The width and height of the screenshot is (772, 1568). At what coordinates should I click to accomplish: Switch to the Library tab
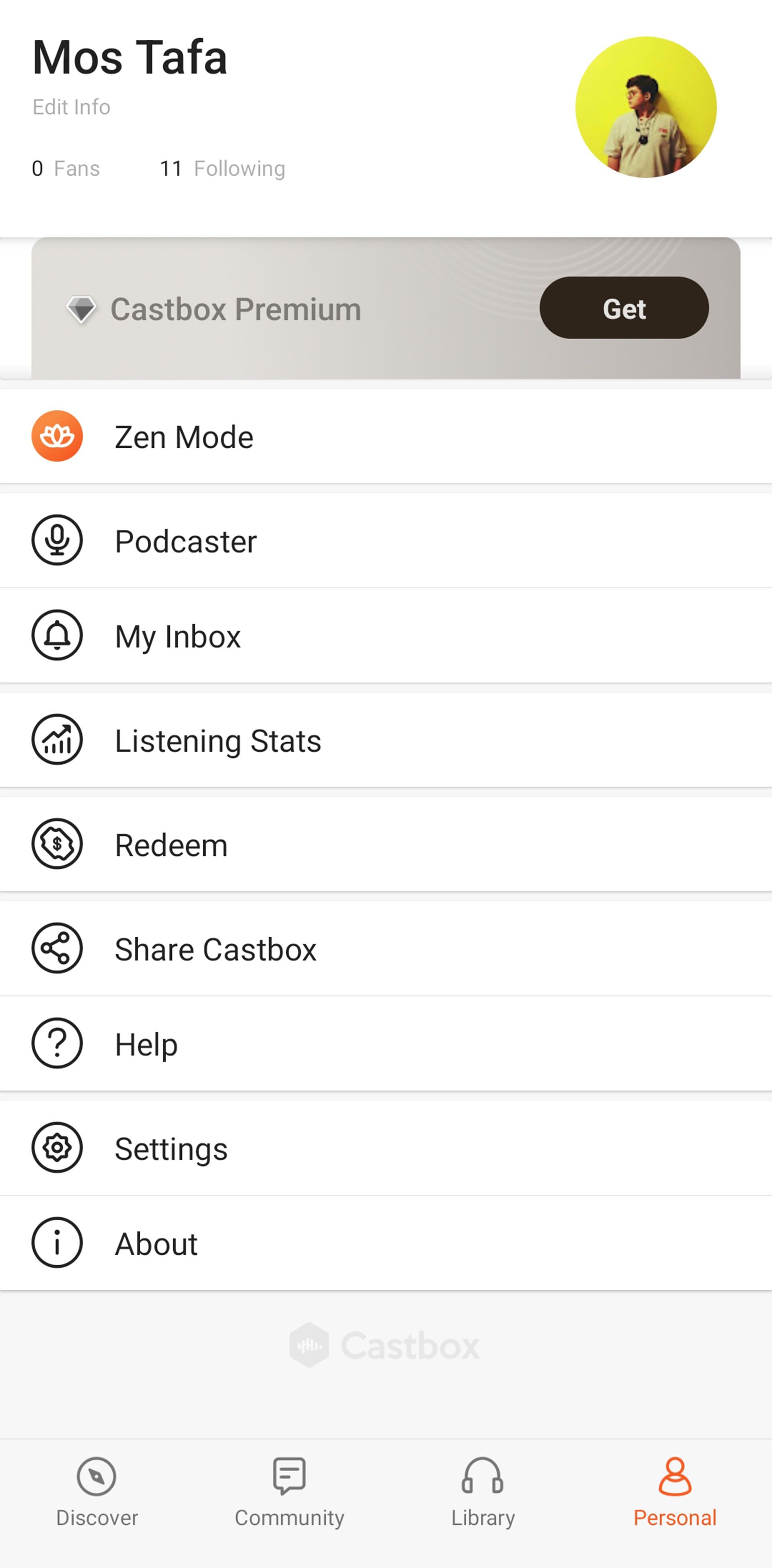click(483, 1491)
